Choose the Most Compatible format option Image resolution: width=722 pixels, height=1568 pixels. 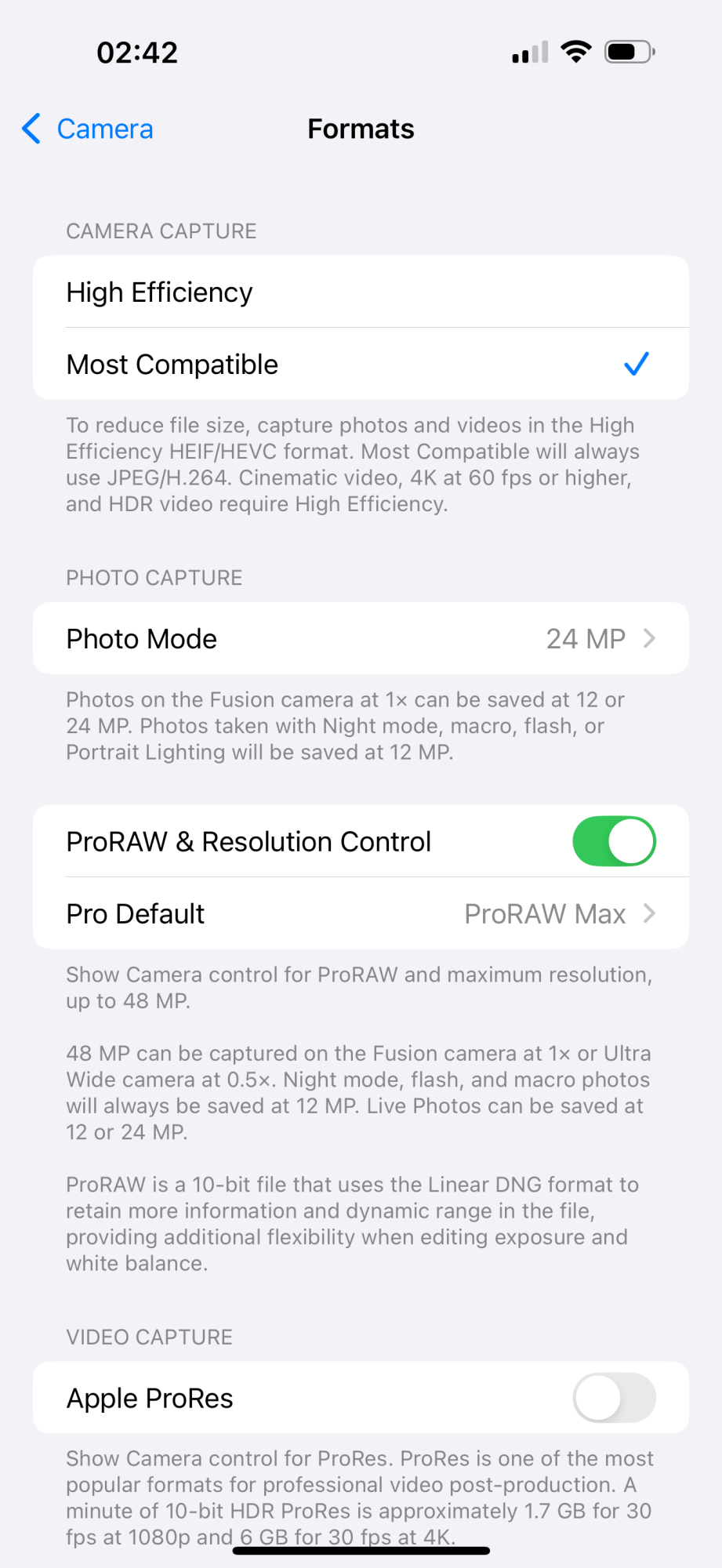pos(361,365)
